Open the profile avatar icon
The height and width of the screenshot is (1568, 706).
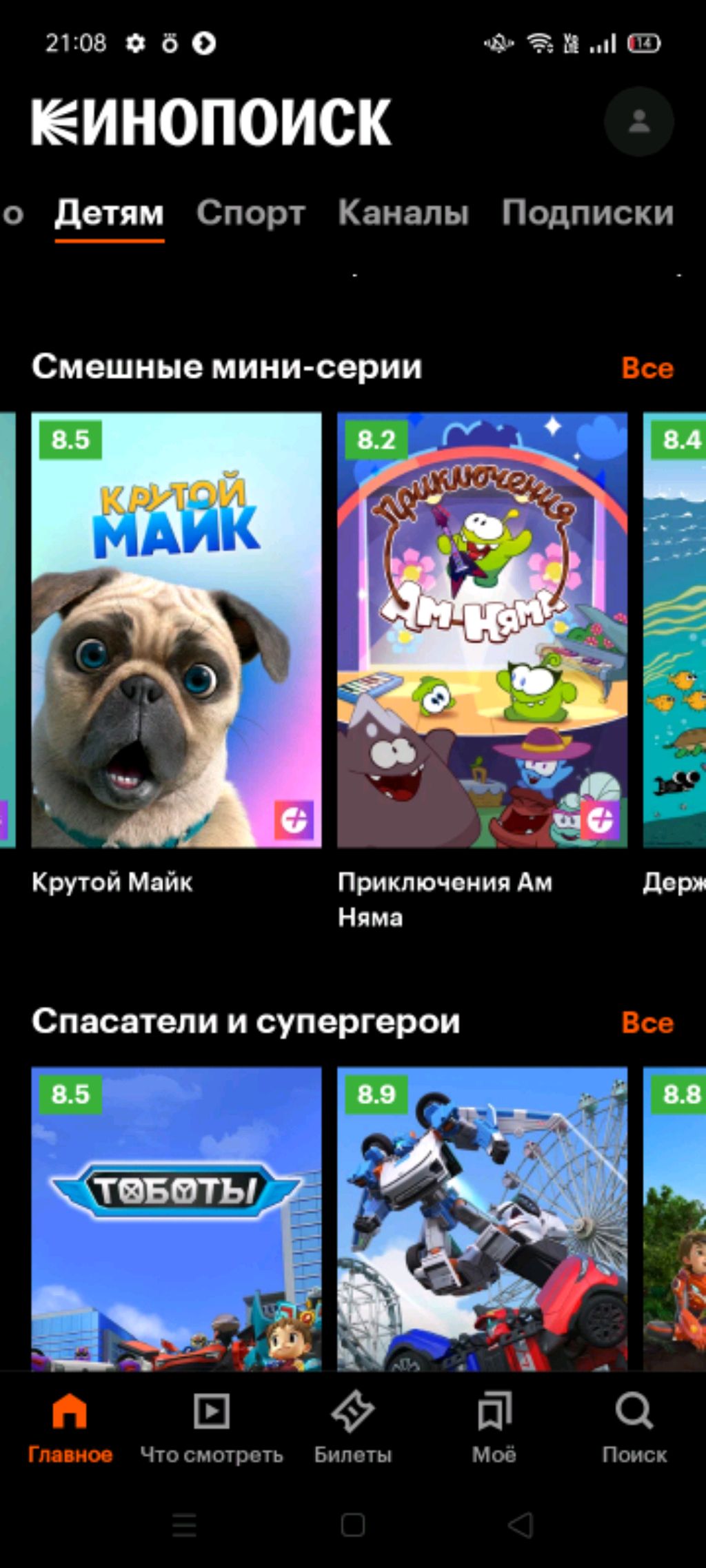tap(638, 121)
